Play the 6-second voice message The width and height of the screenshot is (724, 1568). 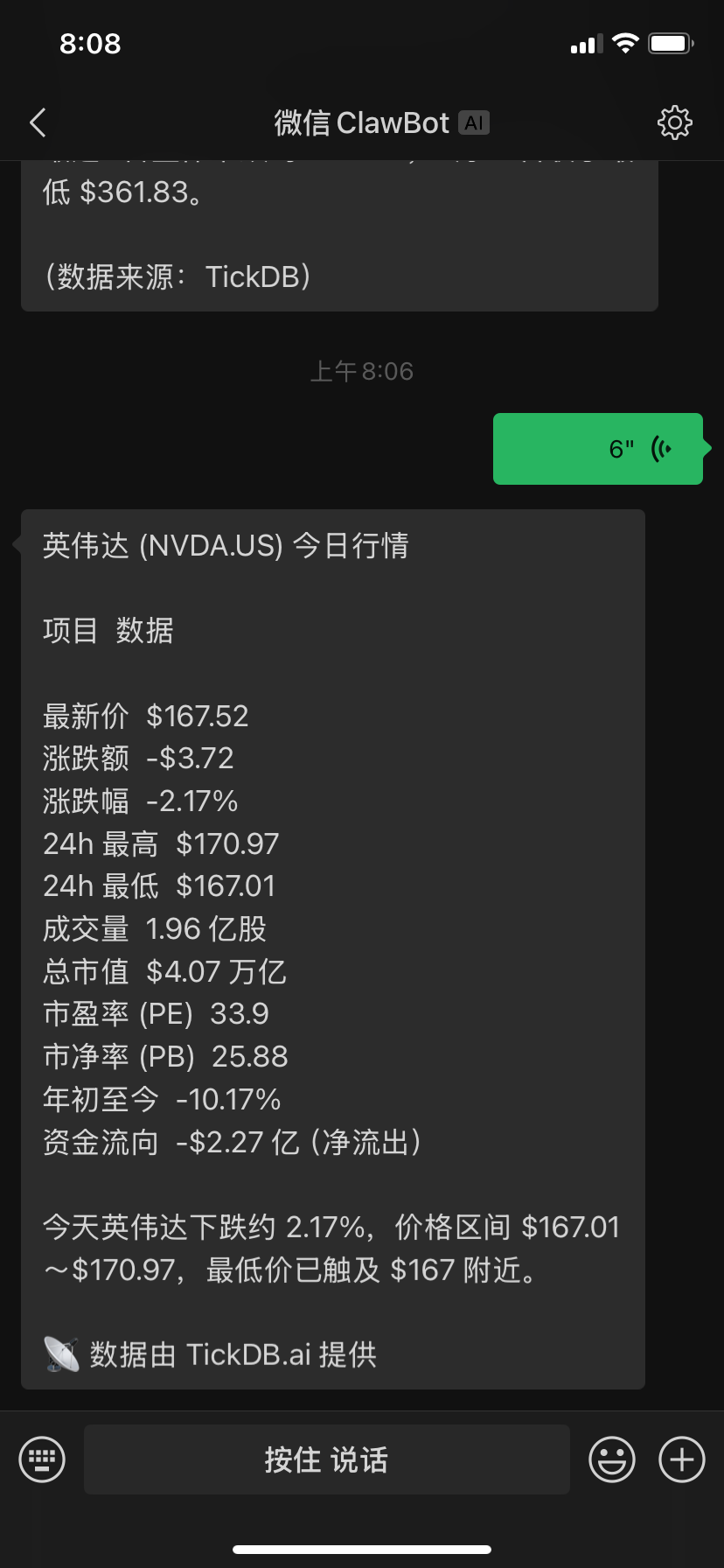[598, 449]
